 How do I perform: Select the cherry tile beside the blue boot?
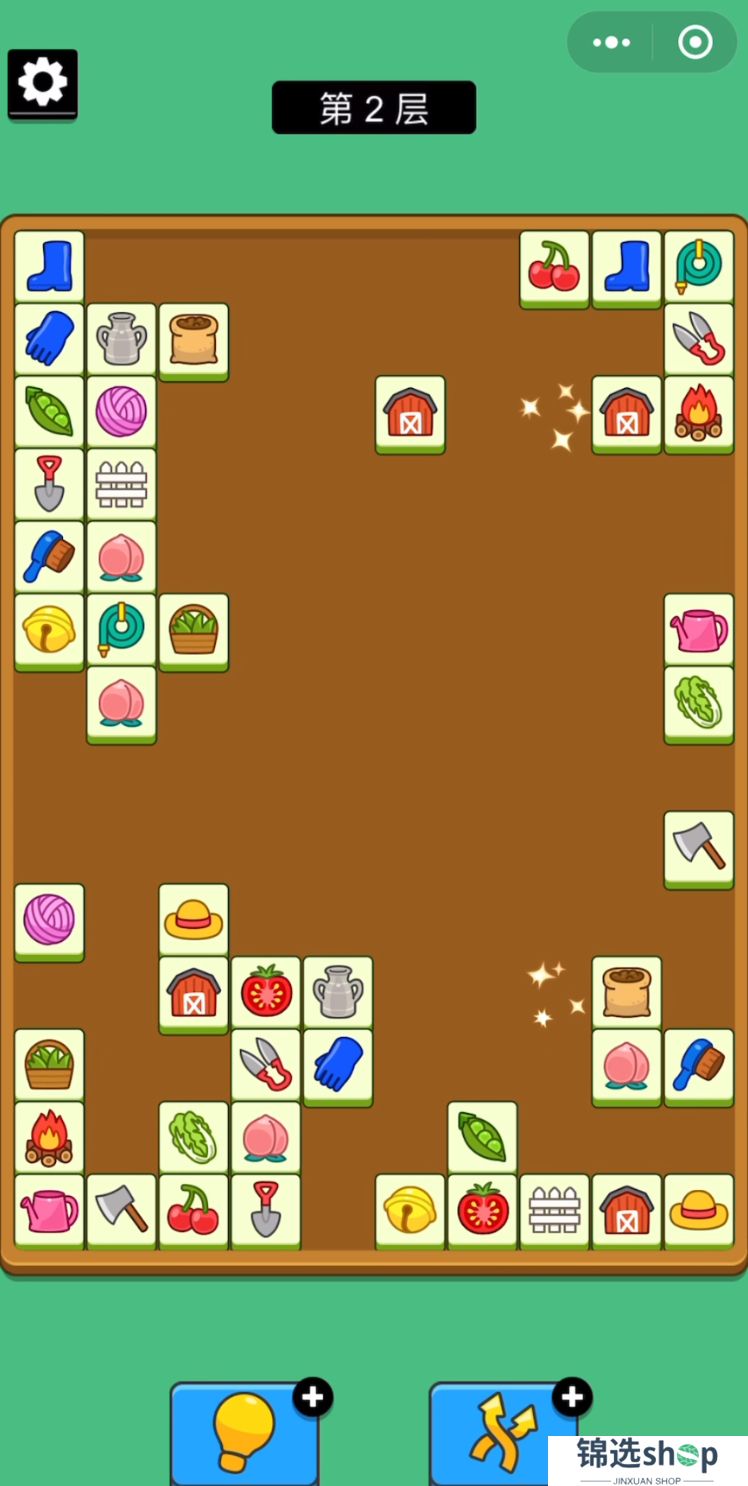553,266
